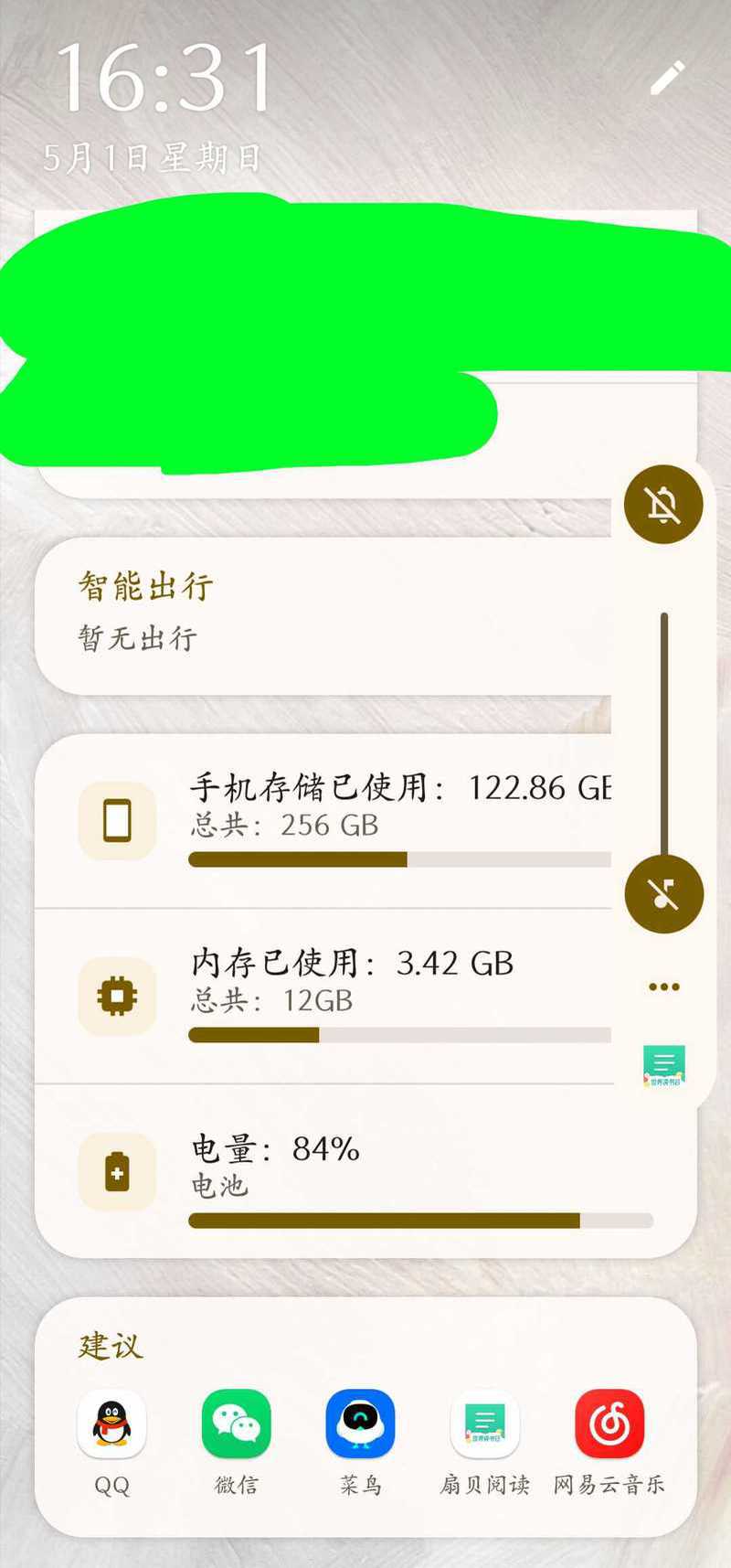Open the volume panel more options

tap(664, 987)
